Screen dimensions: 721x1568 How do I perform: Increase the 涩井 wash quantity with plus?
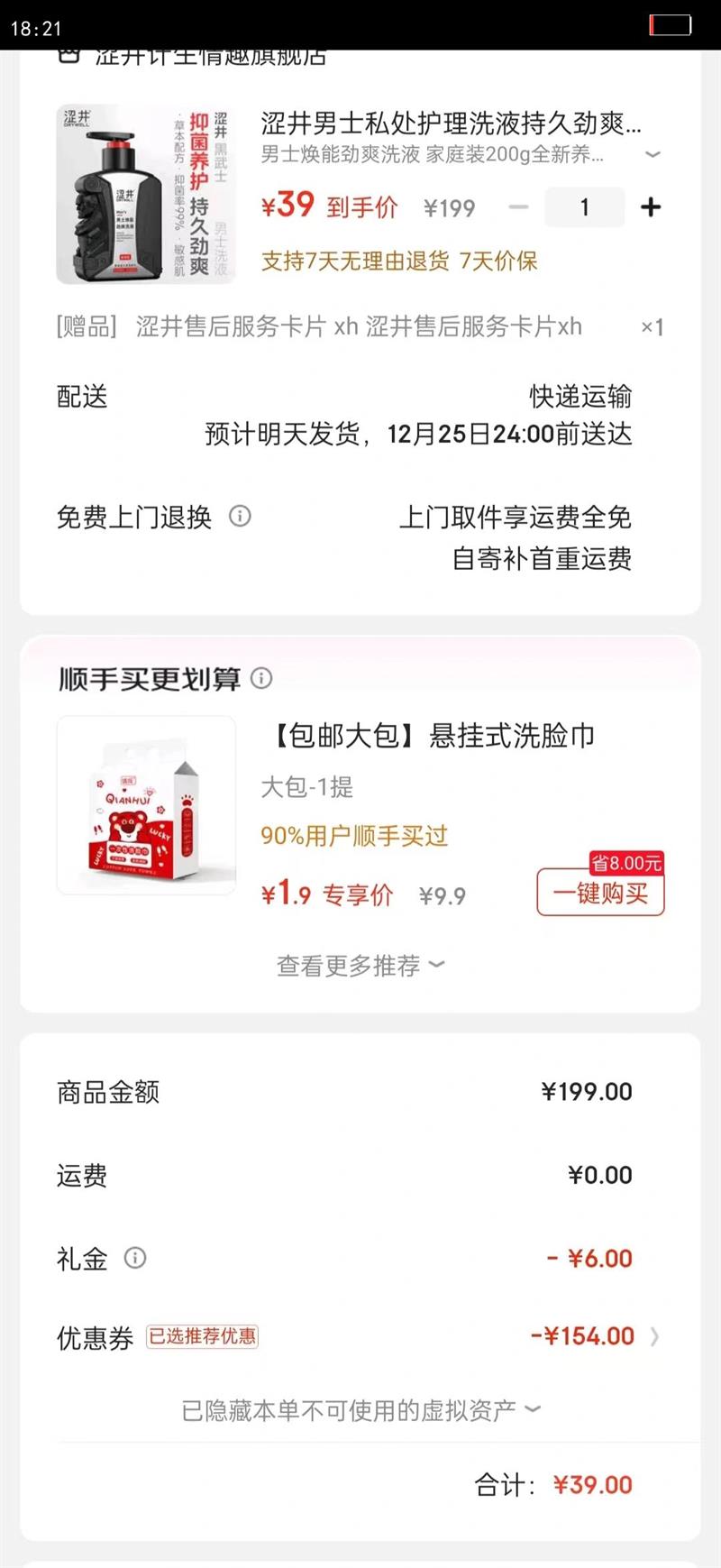coord(650,207)
